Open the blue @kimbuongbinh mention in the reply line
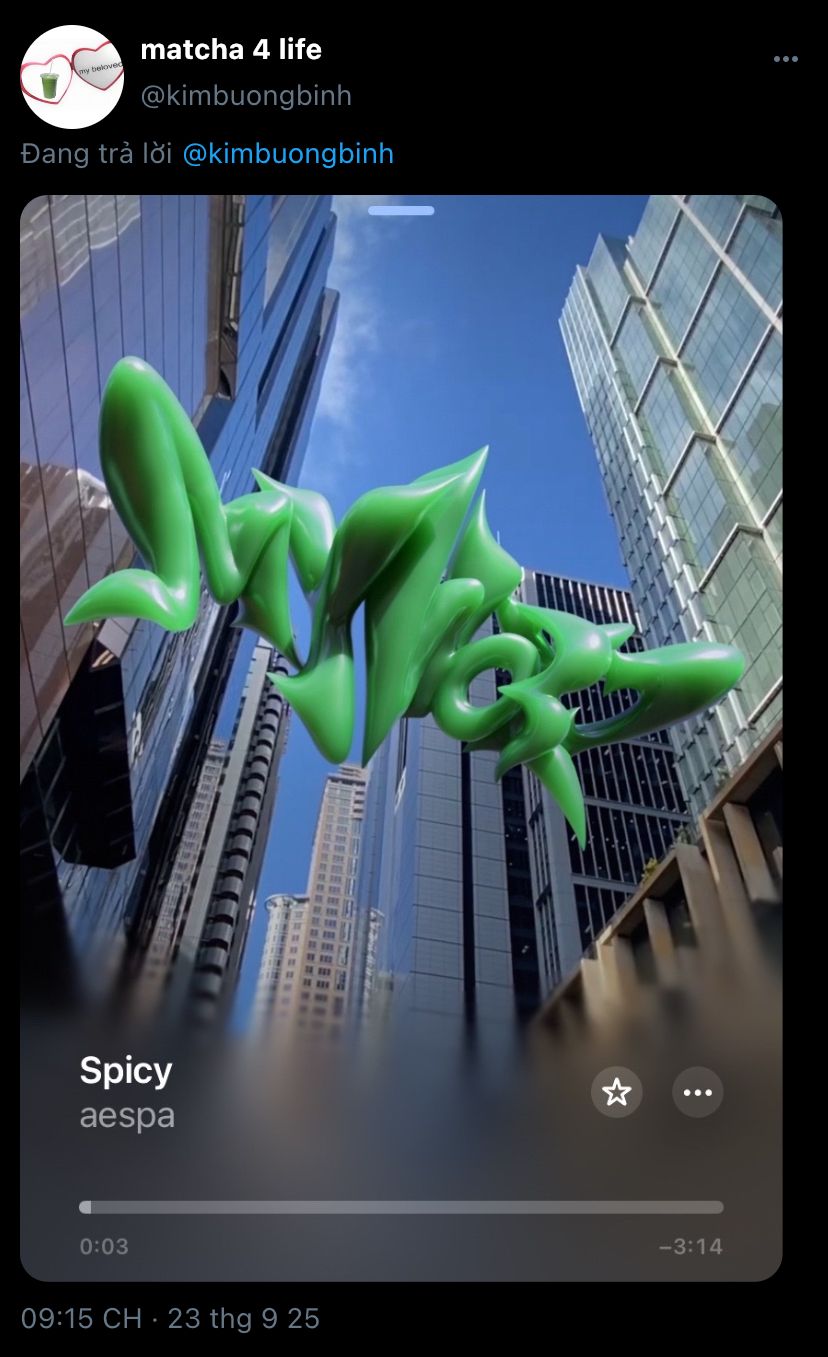 (x=288, y=154)
